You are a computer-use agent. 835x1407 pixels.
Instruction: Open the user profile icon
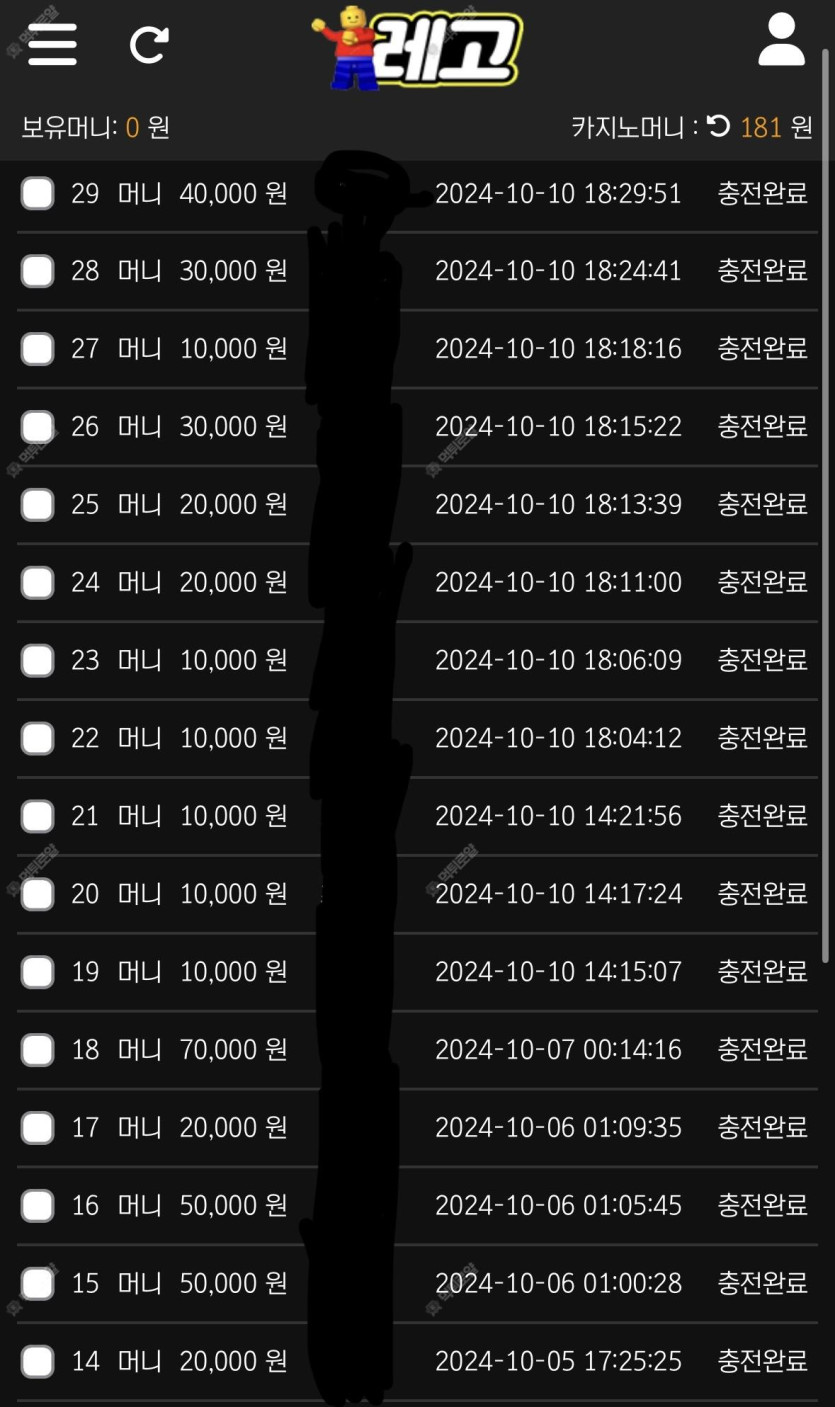[x=781, y=41]
